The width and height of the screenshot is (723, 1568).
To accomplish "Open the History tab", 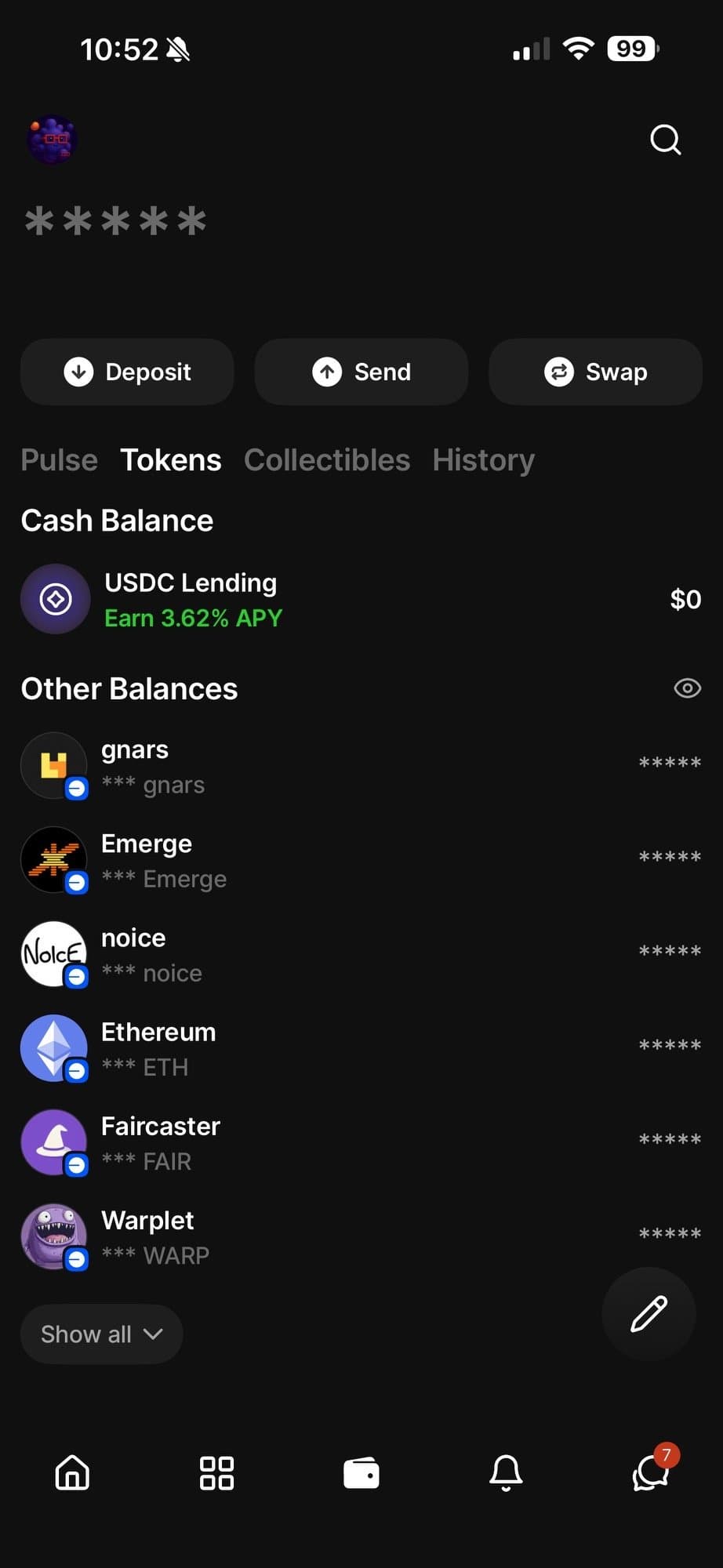I will 483,460.
